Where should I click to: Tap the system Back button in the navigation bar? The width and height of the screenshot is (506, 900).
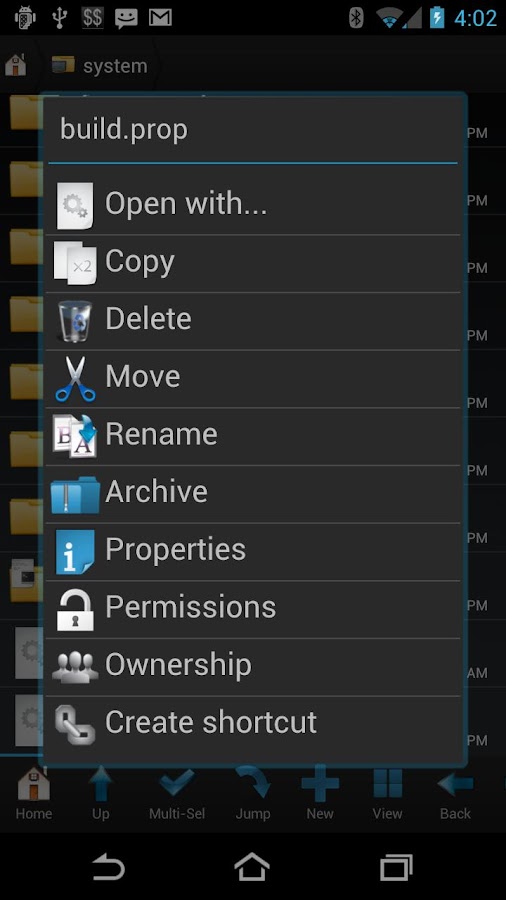110,867
